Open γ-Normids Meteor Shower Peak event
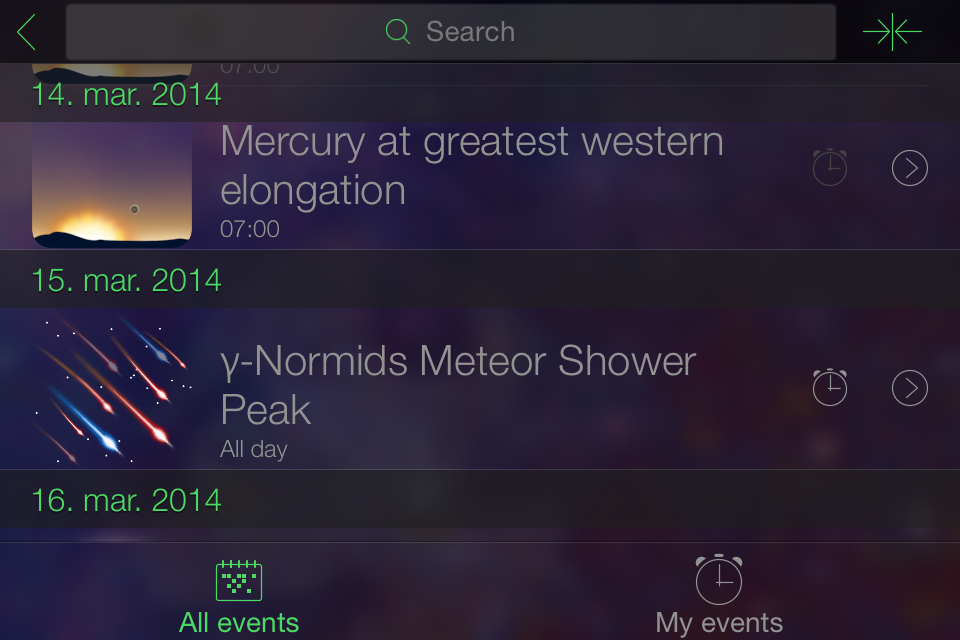This screenshot has height=640, width=960. tap(457, 386)
